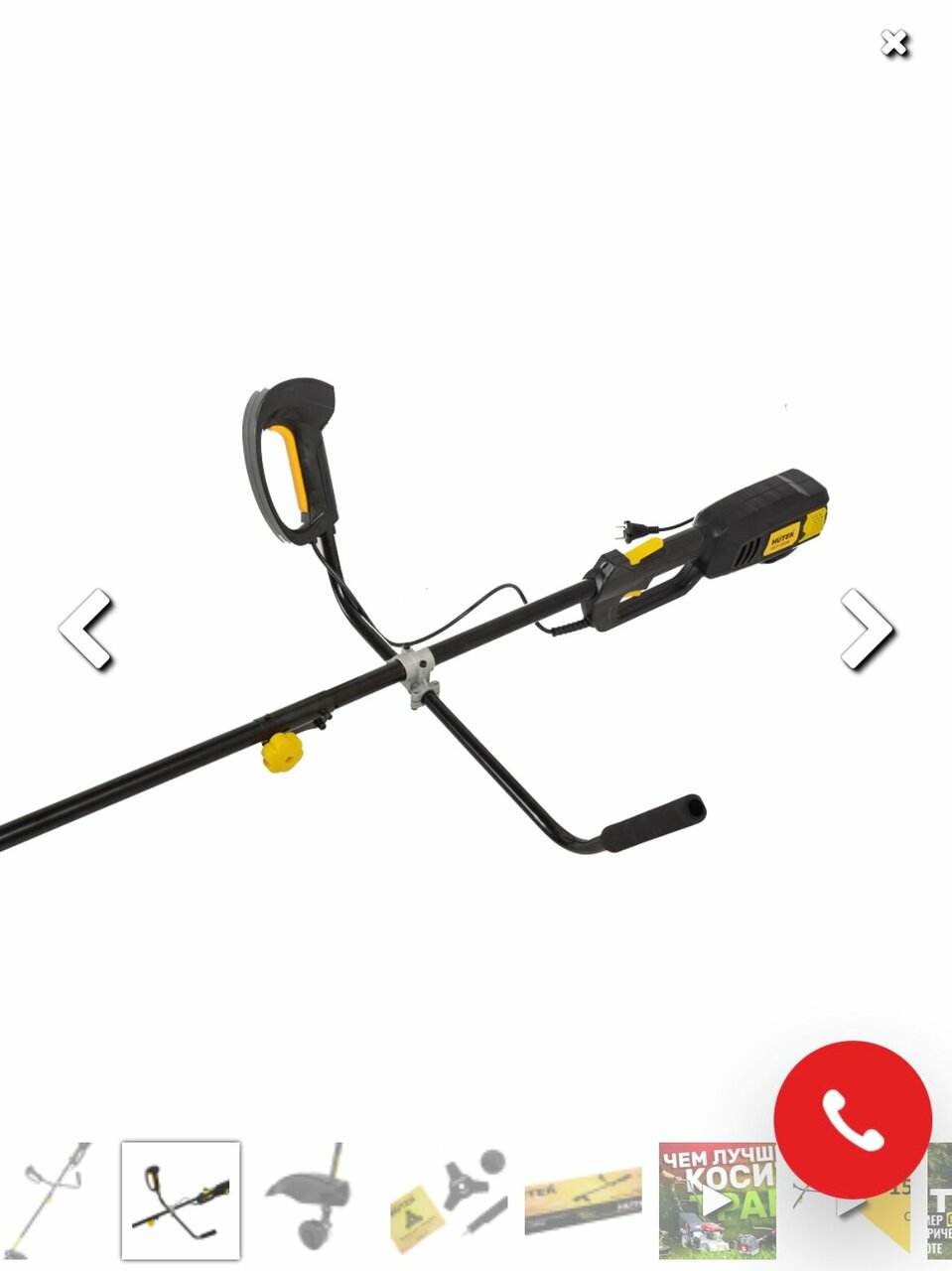Tap the red phone call button
952x1271 pixels.
tap(853, 1119)
